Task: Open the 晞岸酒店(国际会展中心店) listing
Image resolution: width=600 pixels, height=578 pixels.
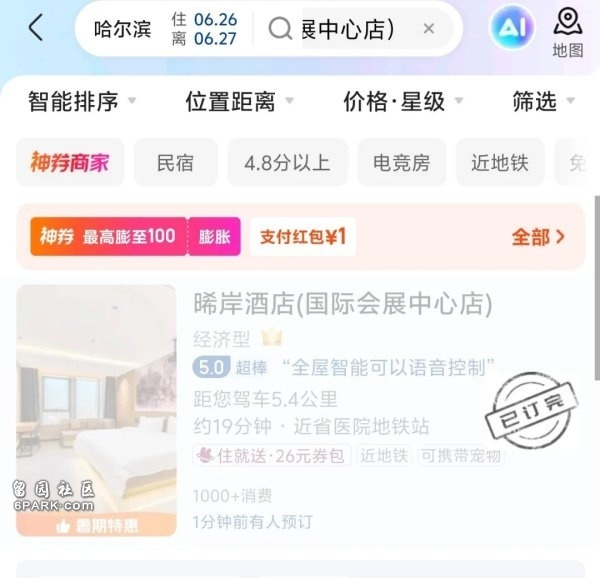Action: click(342, 303)
